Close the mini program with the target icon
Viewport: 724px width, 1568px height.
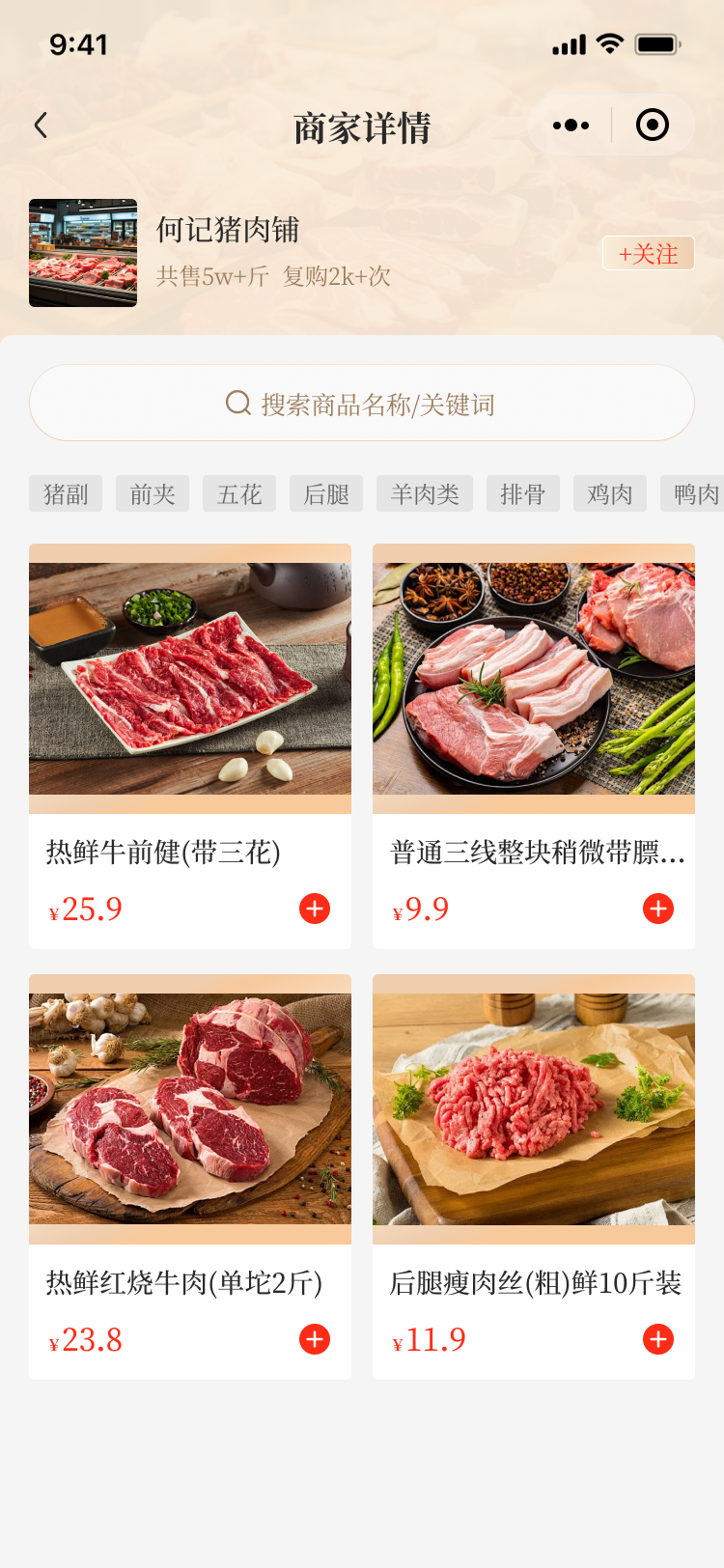[x=653, y=126]
